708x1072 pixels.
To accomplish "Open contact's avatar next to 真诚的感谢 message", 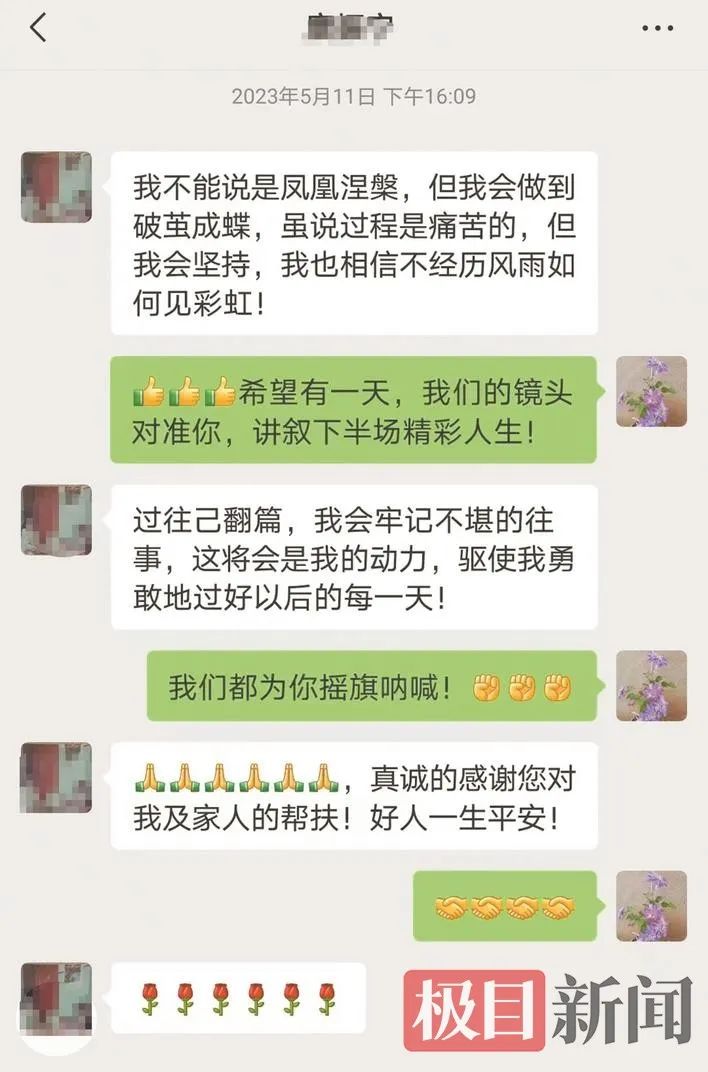I will coord(56,776).
